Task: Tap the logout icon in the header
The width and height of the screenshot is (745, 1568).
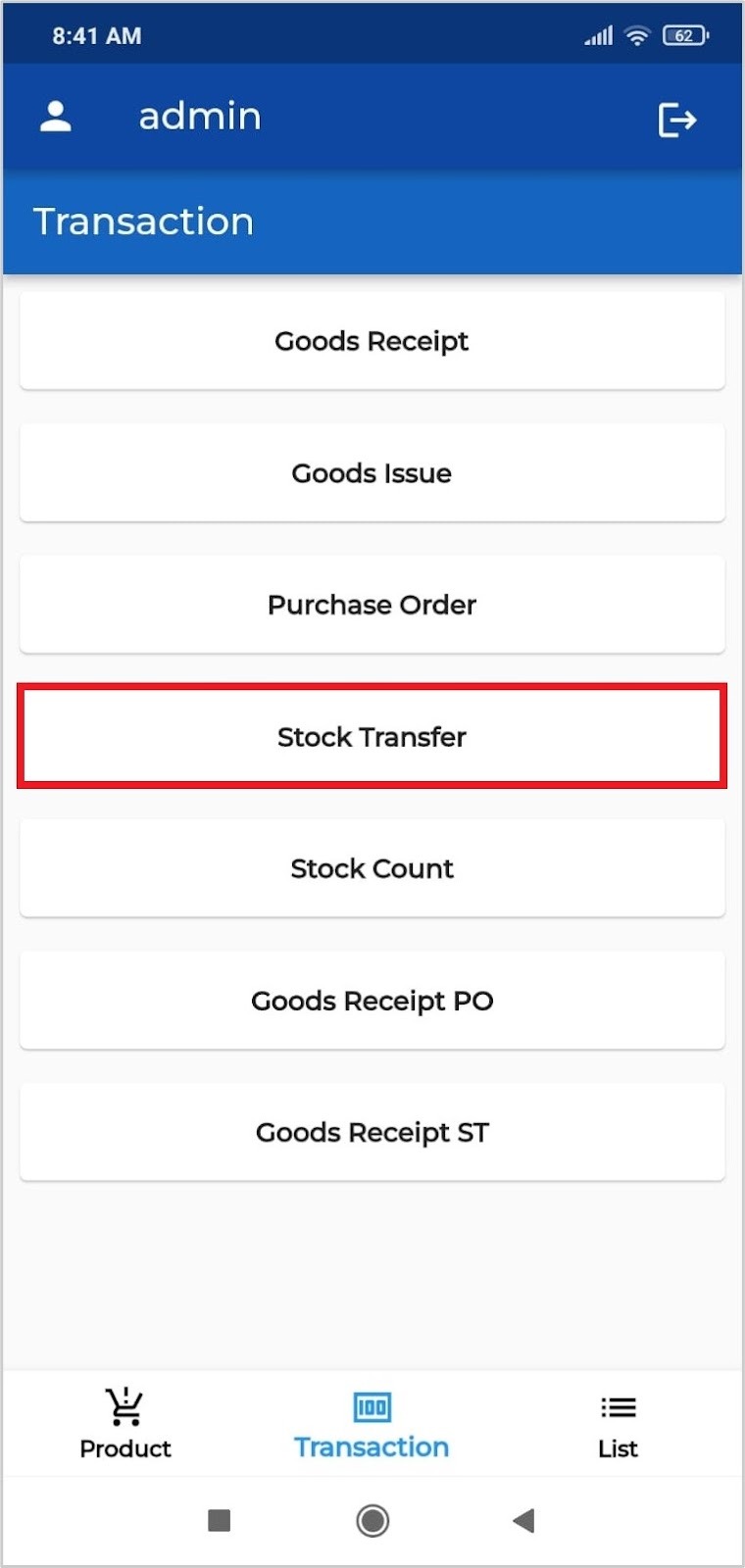Action: point(676,120)
